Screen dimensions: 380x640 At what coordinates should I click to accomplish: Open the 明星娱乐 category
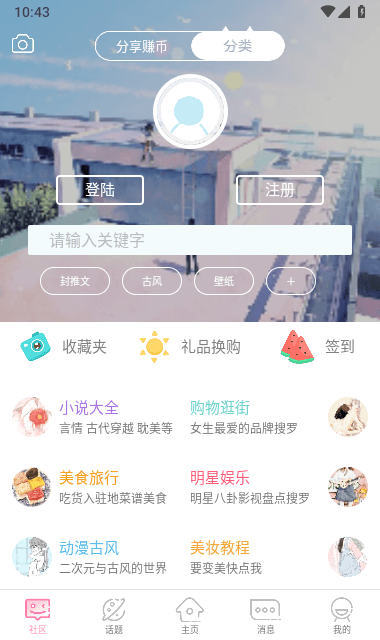point(279,487)
